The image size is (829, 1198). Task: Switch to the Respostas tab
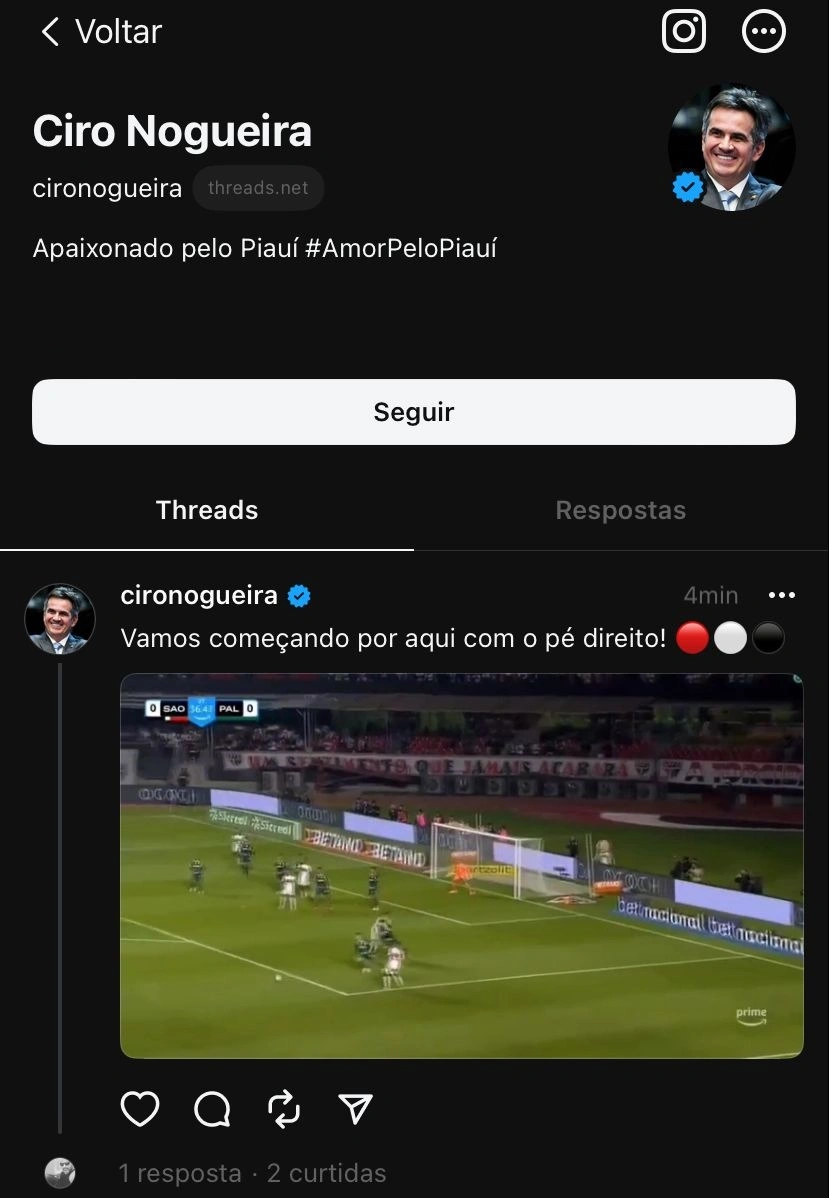point(620,510)
